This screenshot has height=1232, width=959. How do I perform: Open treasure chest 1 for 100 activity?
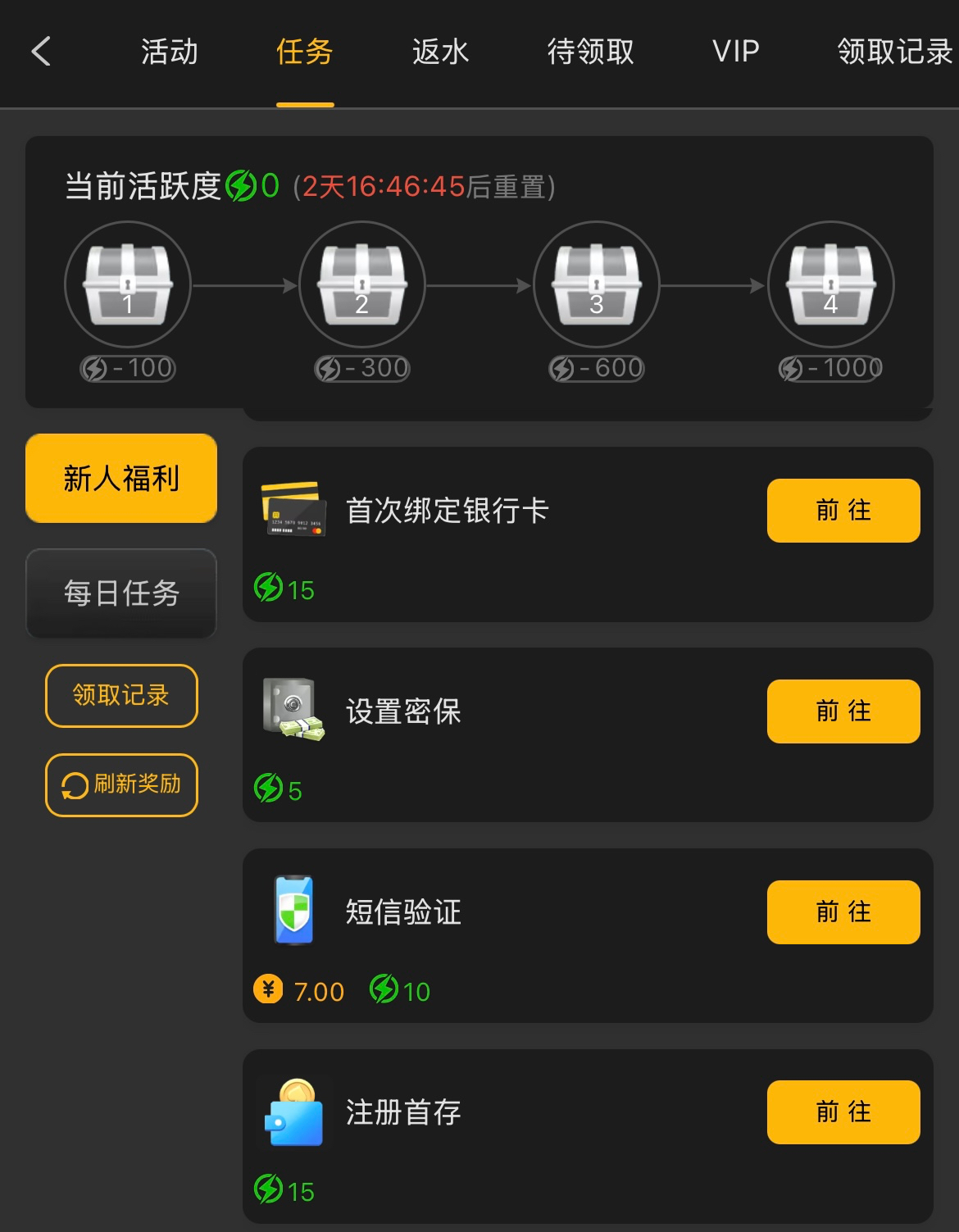(128, 284)
